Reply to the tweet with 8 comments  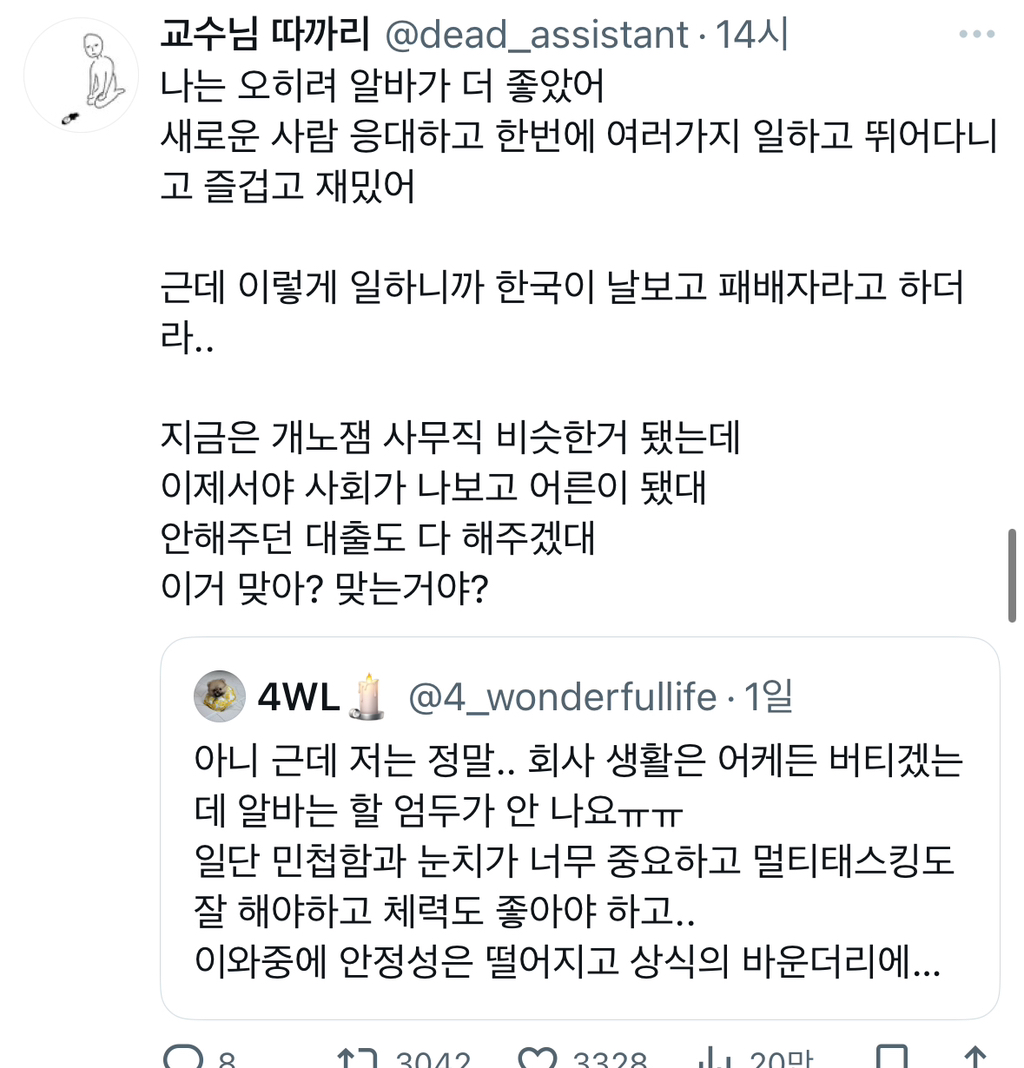tap(184, 1057)
